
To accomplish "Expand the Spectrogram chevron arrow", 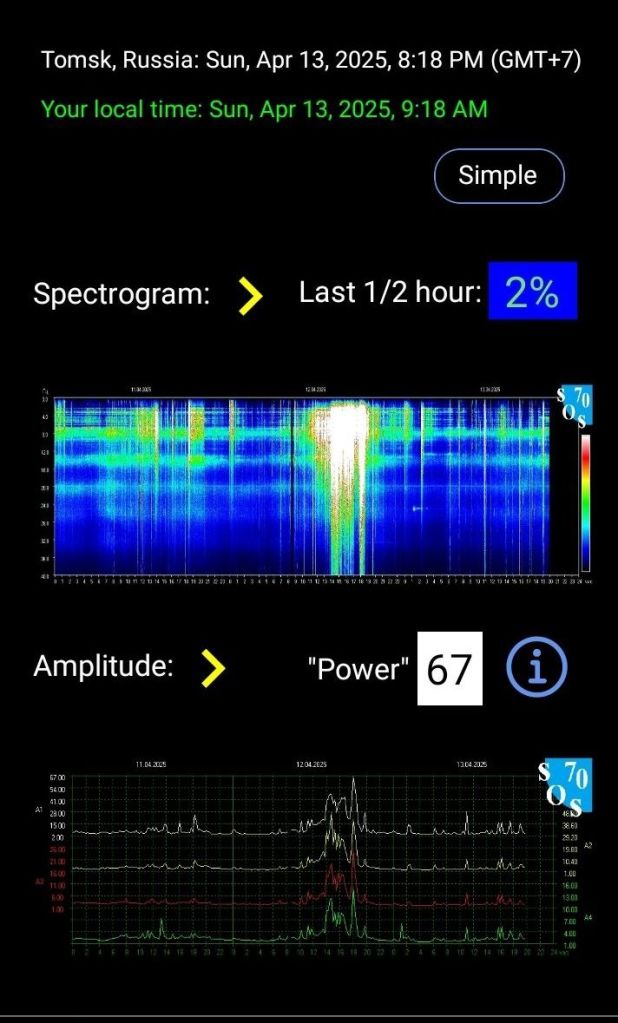I will (250, 295).
